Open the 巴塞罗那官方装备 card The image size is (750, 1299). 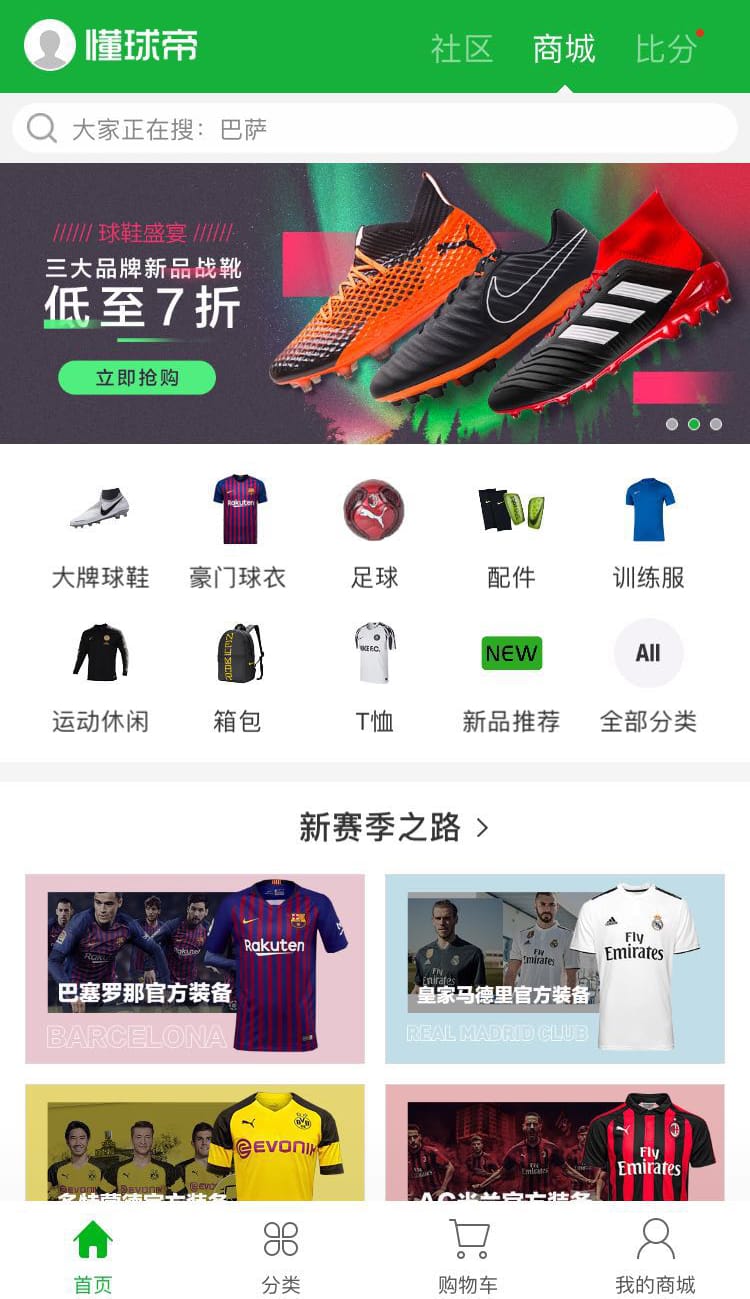[195, 968]
